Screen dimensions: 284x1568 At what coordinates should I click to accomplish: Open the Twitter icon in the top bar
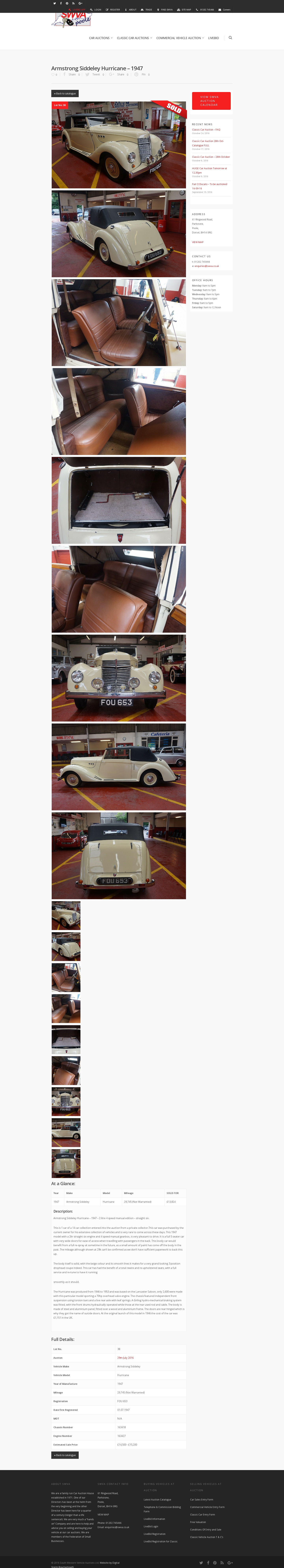click(54, 3)
